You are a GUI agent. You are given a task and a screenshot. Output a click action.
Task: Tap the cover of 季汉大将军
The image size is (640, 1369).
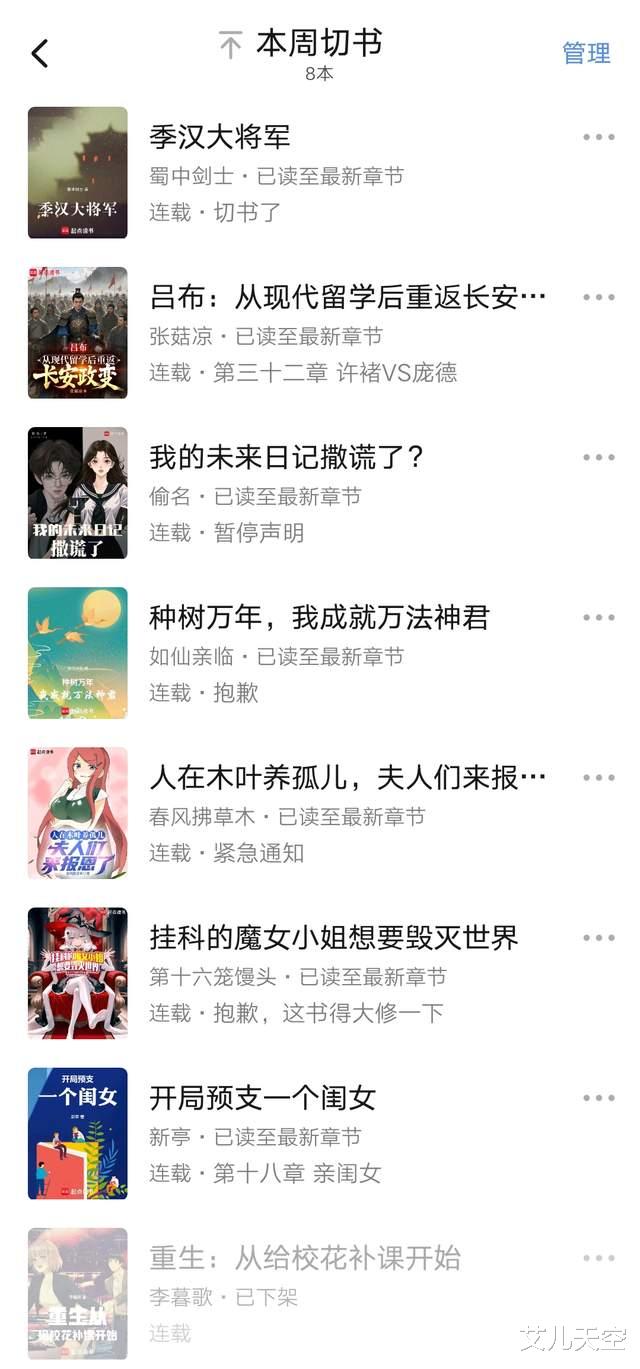click(x=78, y=172)
